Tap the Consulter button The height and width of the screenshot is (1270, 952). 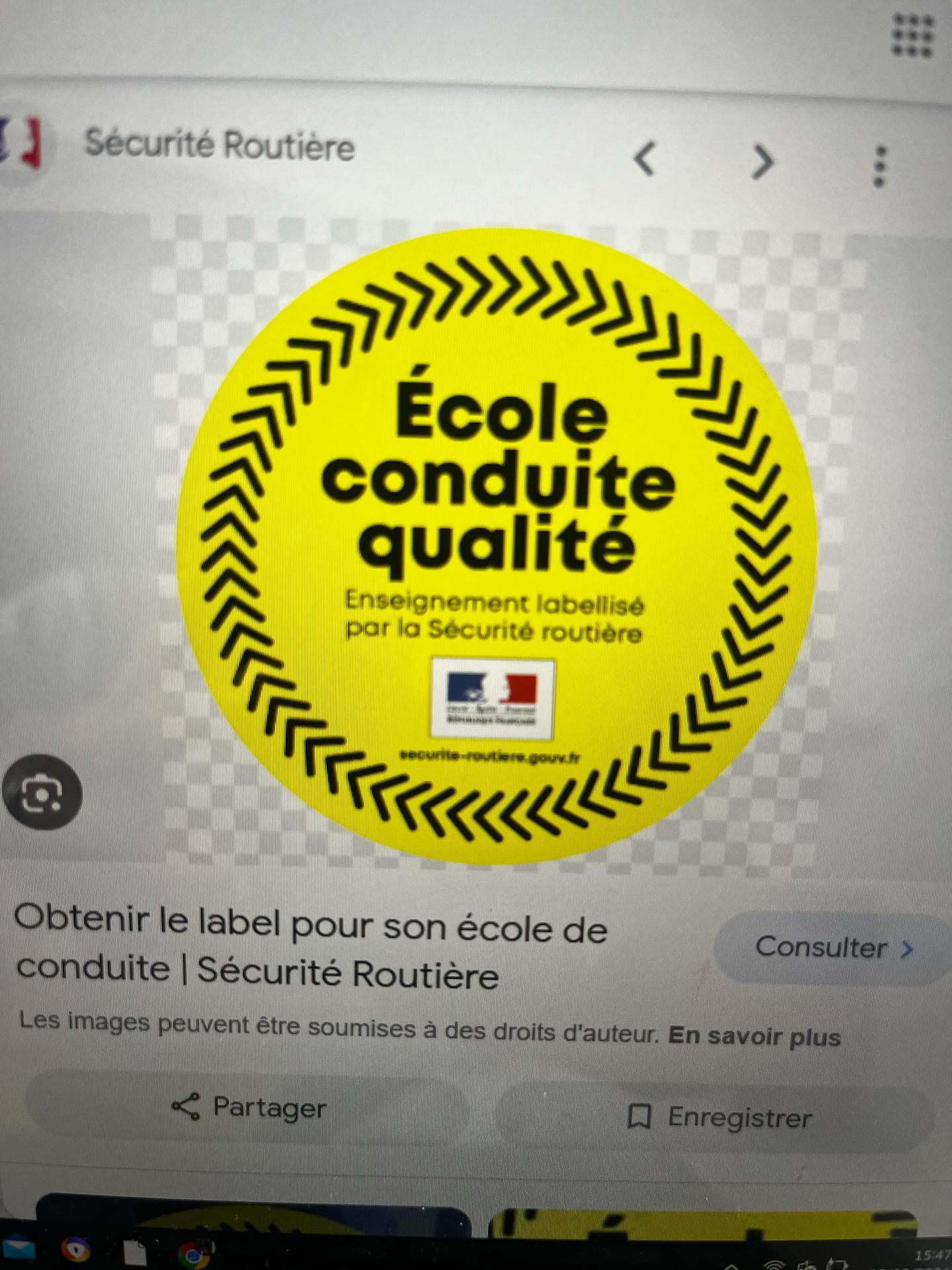[x=833, y=948]
